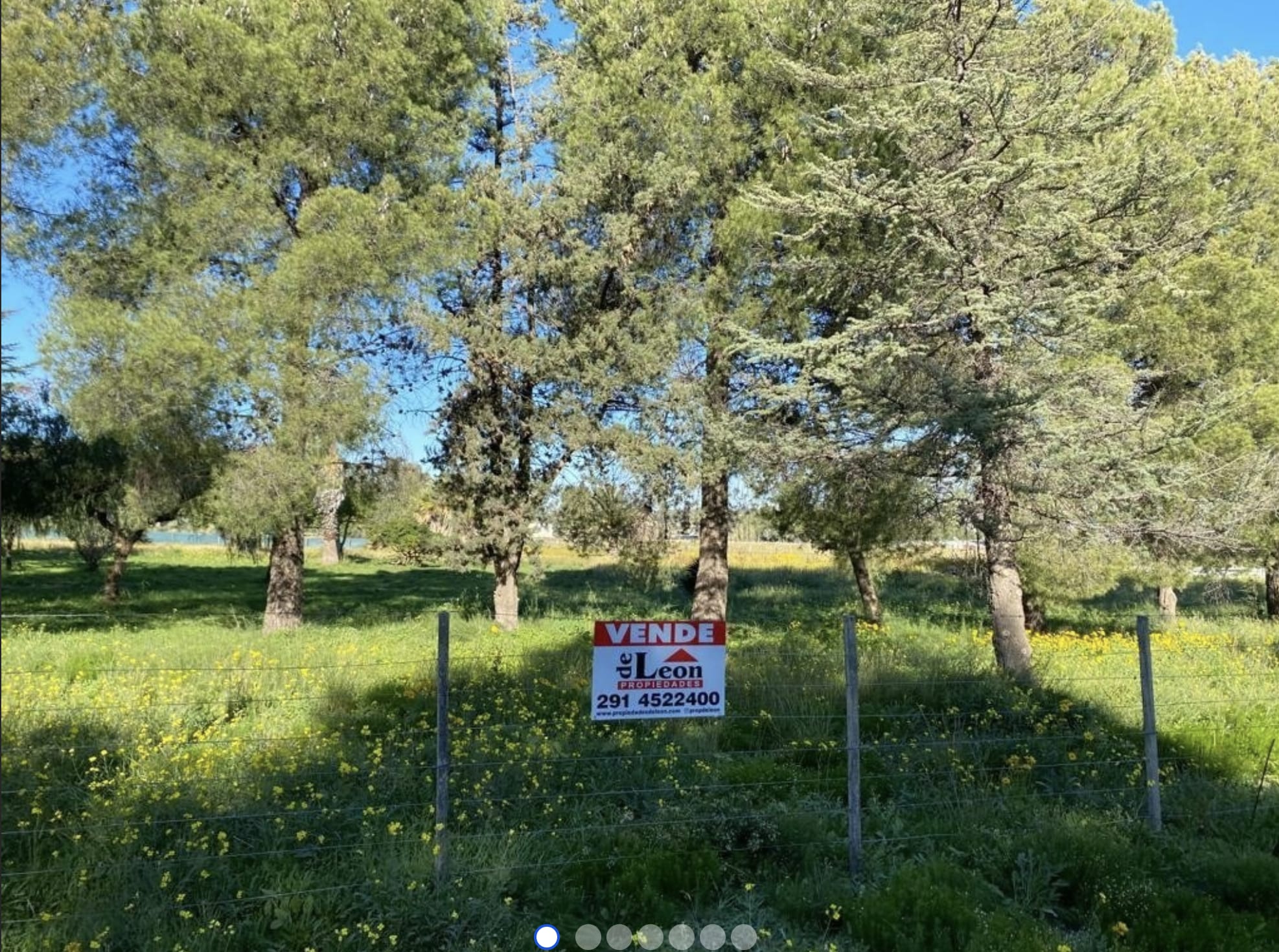Select the third page indicator dot
The image size is (1279, 952).
tap(619, 937)
